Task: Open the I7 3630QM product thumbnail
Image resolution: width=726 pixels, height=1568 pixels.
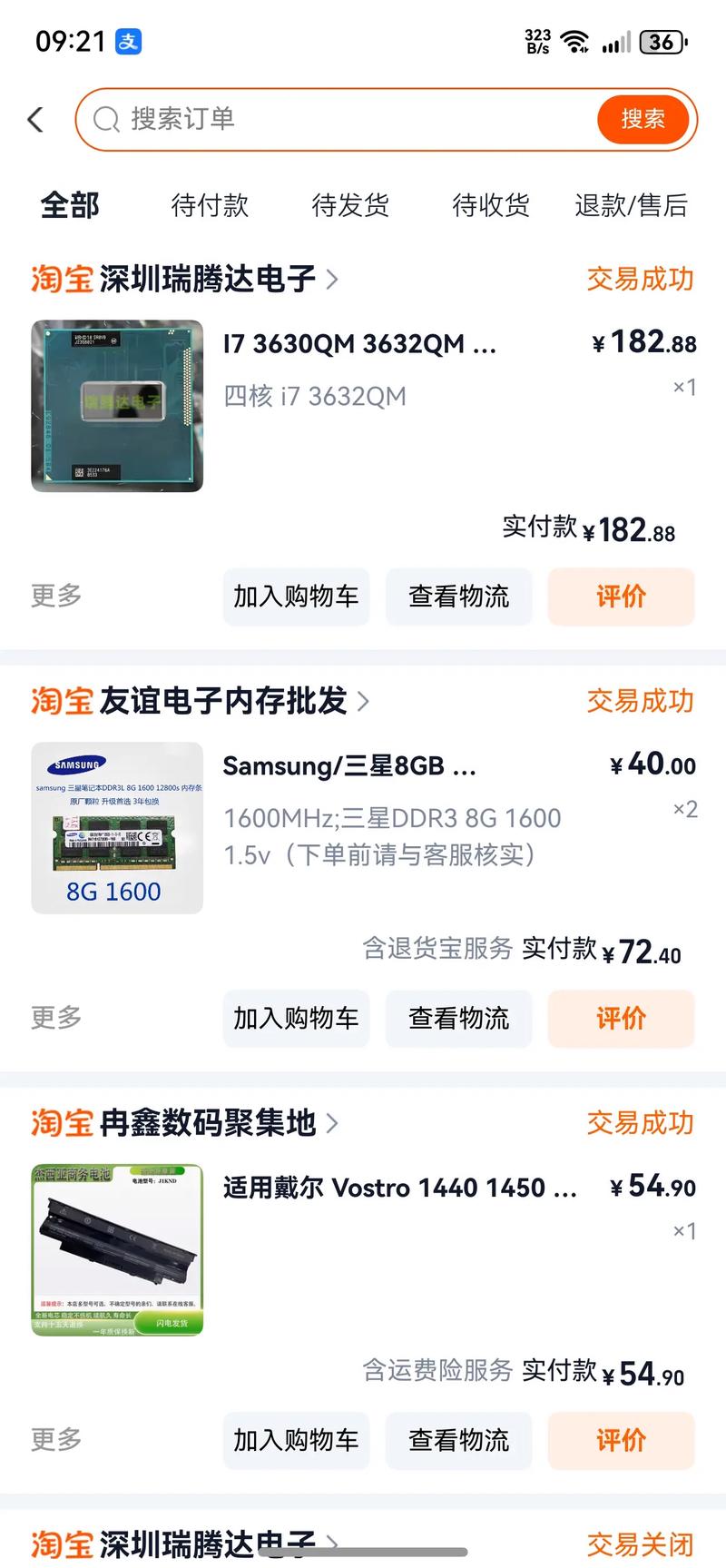Action: pyautogui.click(x=117, y=406)
